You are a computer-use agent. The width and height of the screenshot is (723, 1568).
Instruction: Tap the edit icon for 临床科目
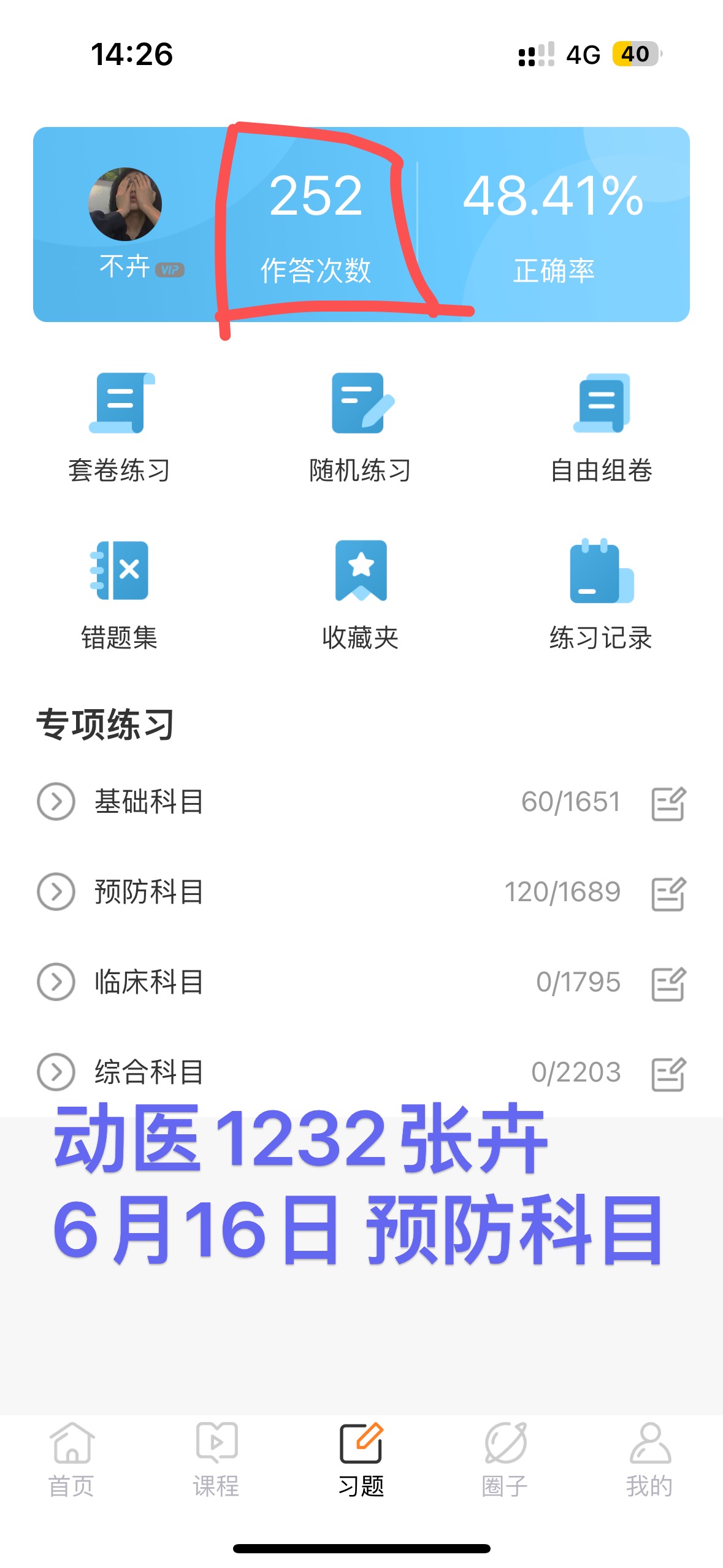[x=668, y=983]
